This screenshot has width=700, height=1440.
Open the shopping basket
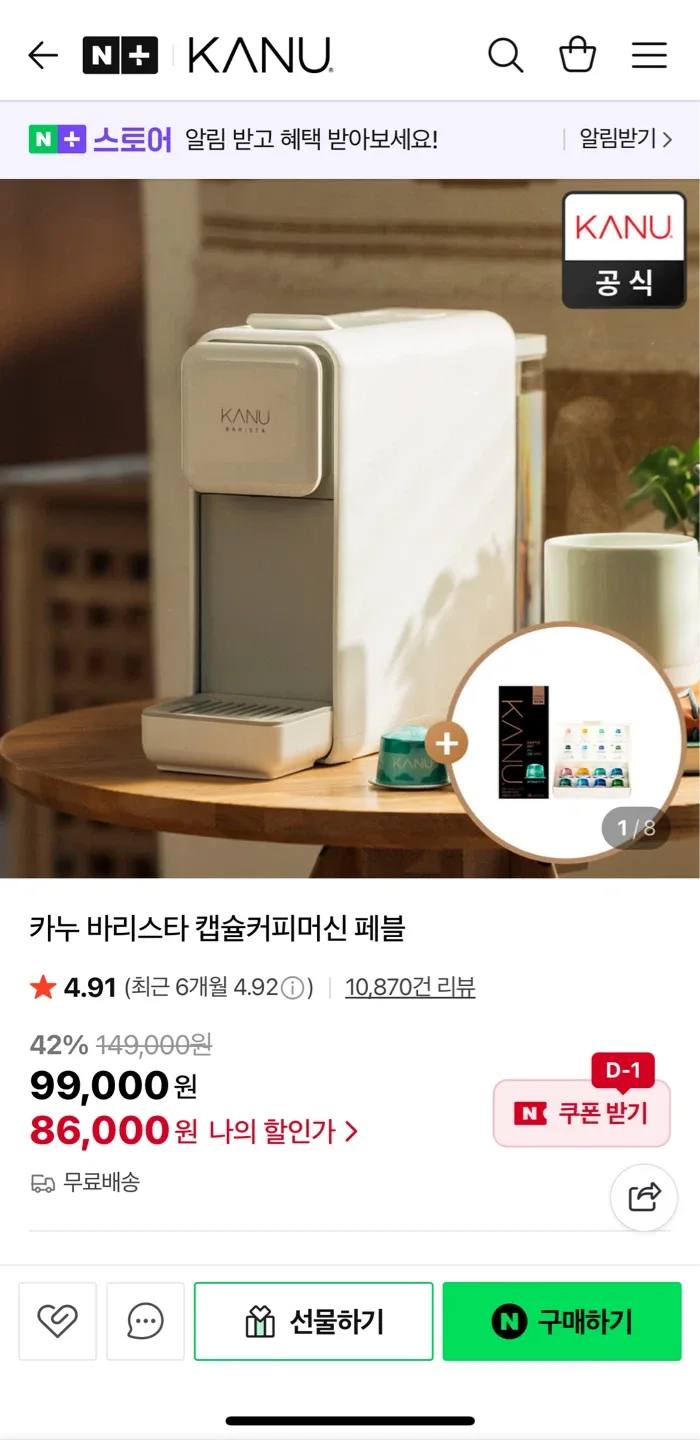point(577,55)
